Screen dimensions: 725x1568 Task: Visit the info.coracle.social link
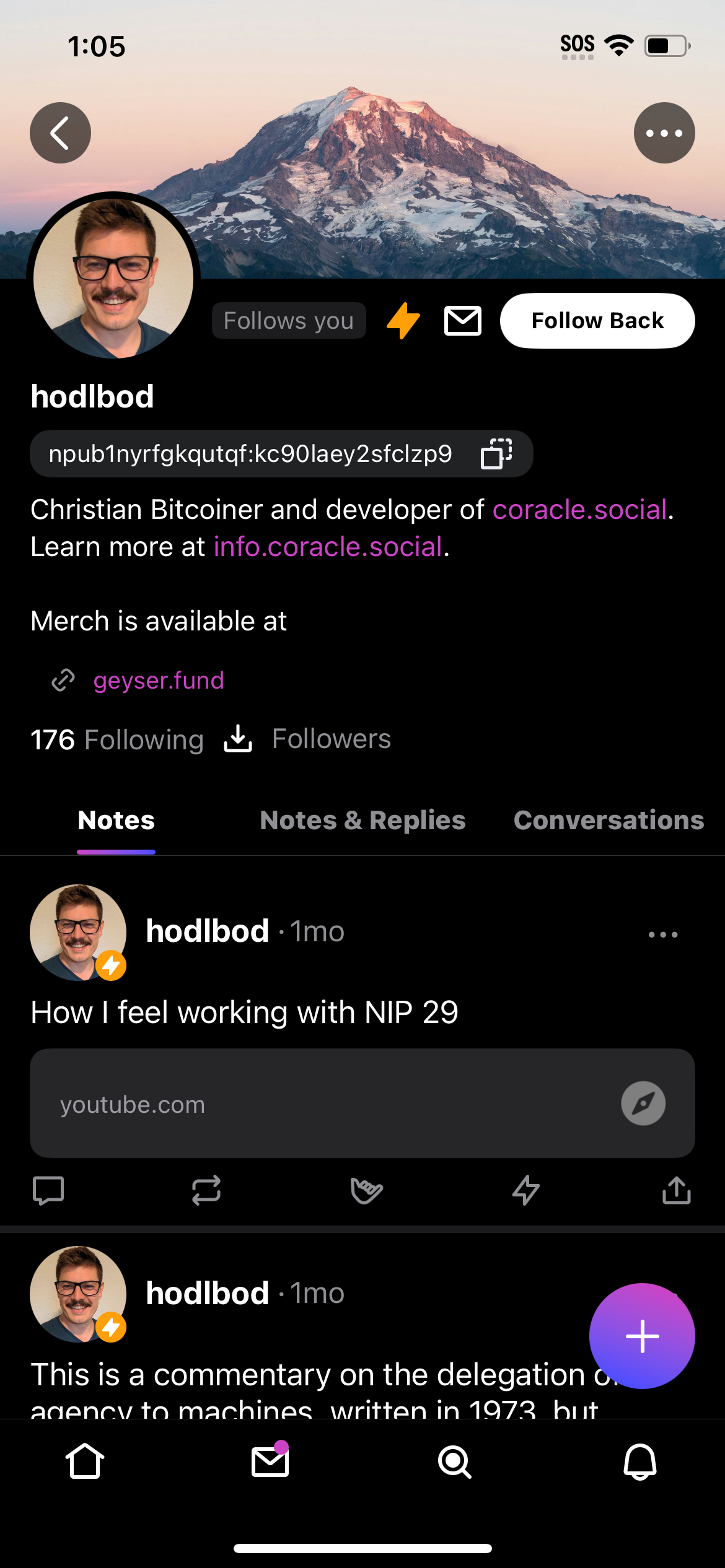(x=328, y=547)
